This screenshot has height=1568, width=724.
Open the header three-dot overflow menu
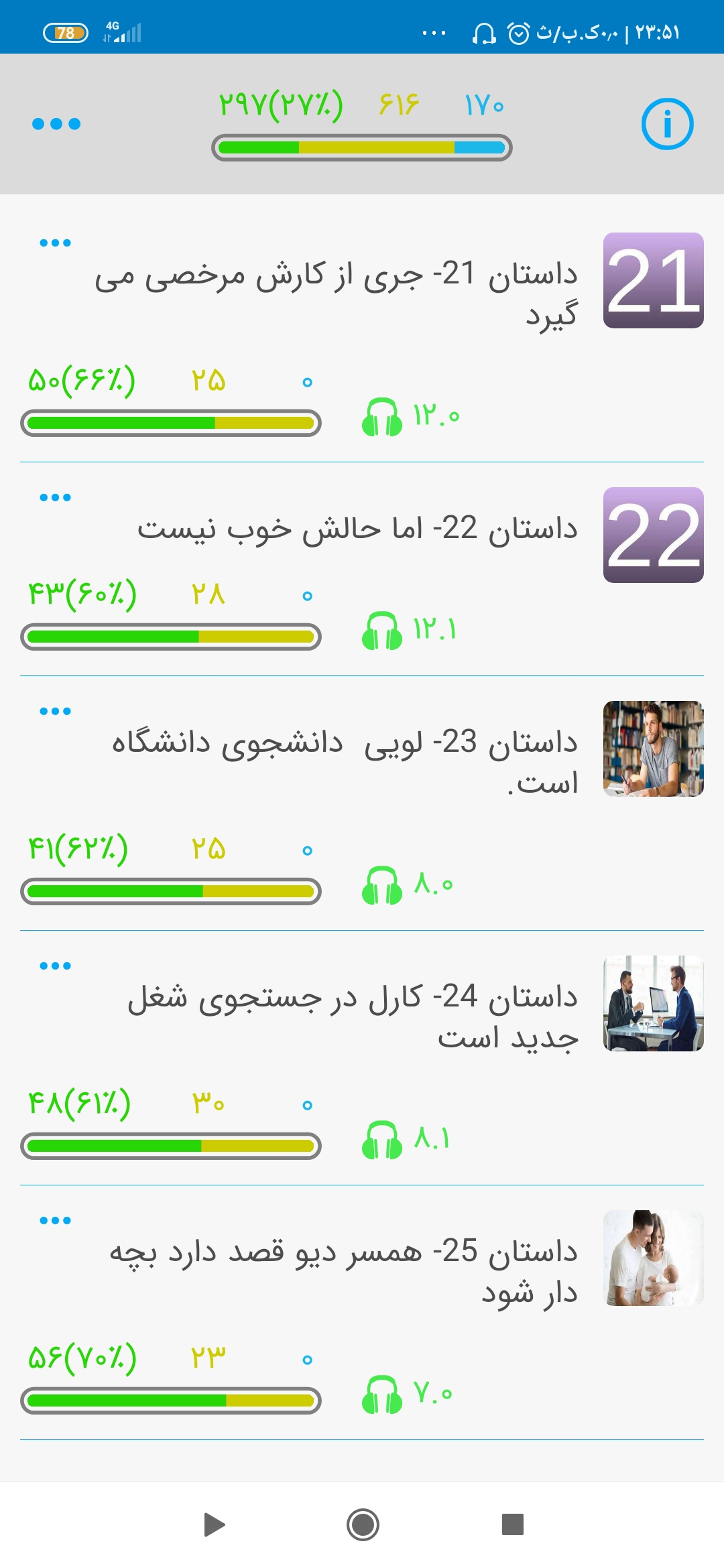coord(56,124)
